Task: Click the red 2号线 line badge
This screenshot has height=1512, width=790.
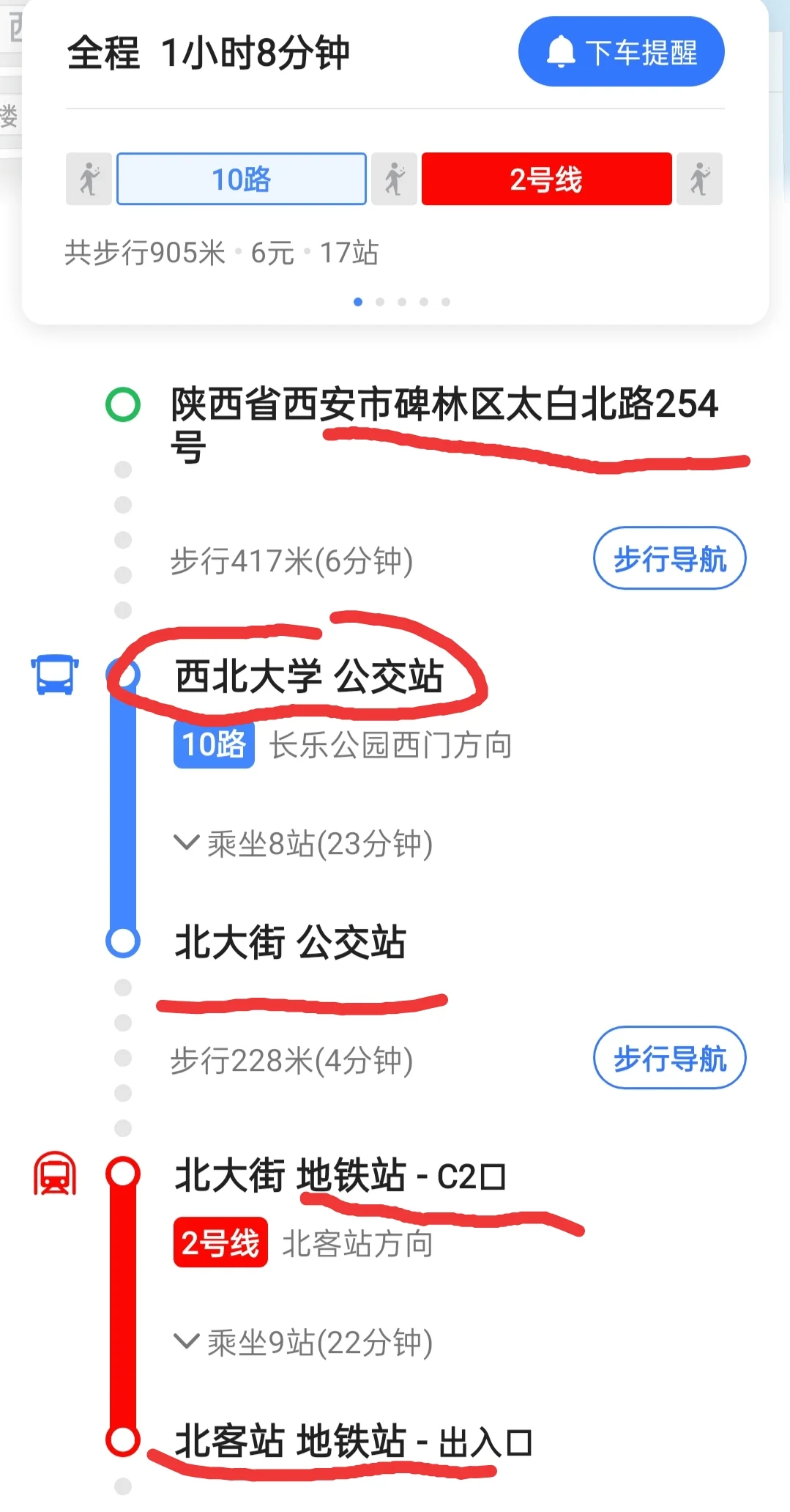Action: pos(546,179)
